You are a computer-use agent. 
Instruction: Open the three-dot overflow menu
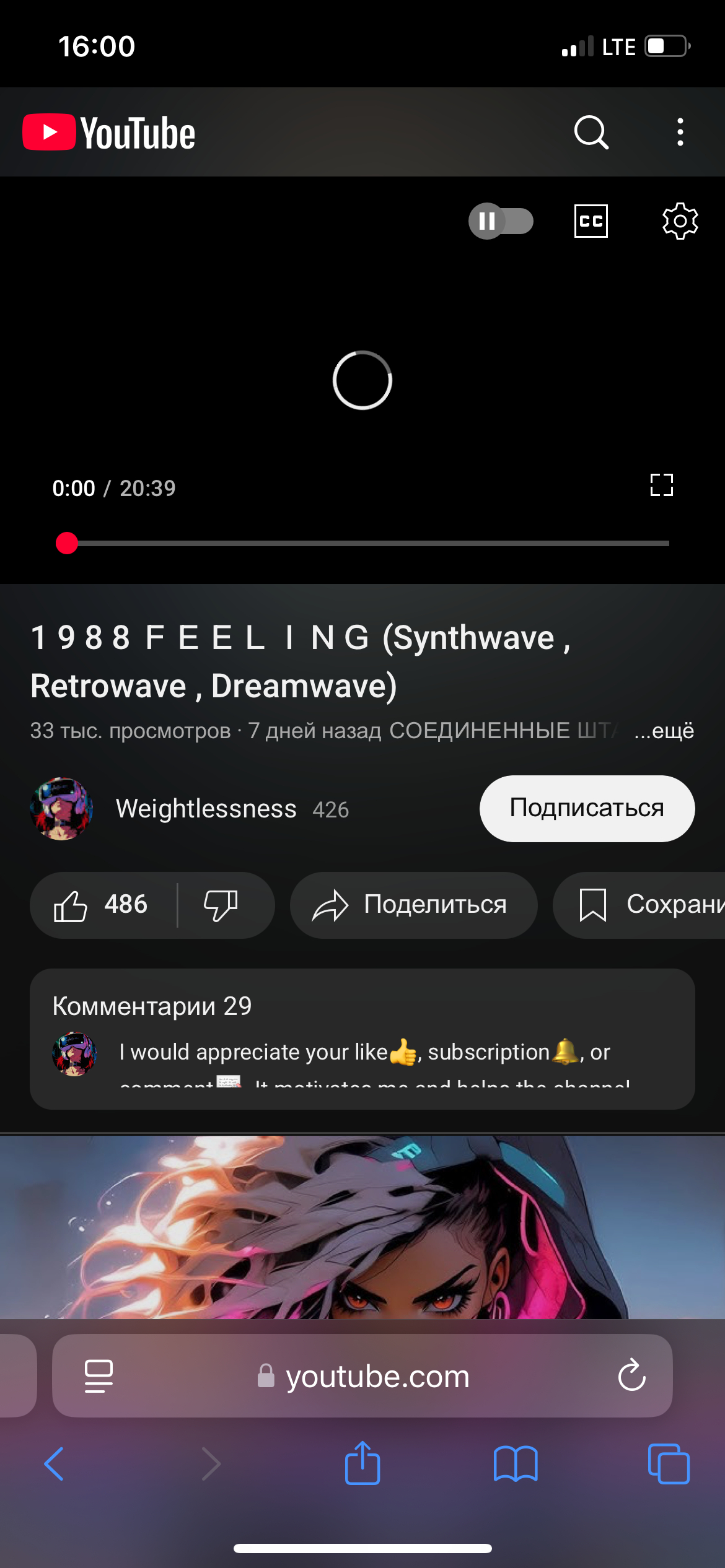tap(680, 133)
